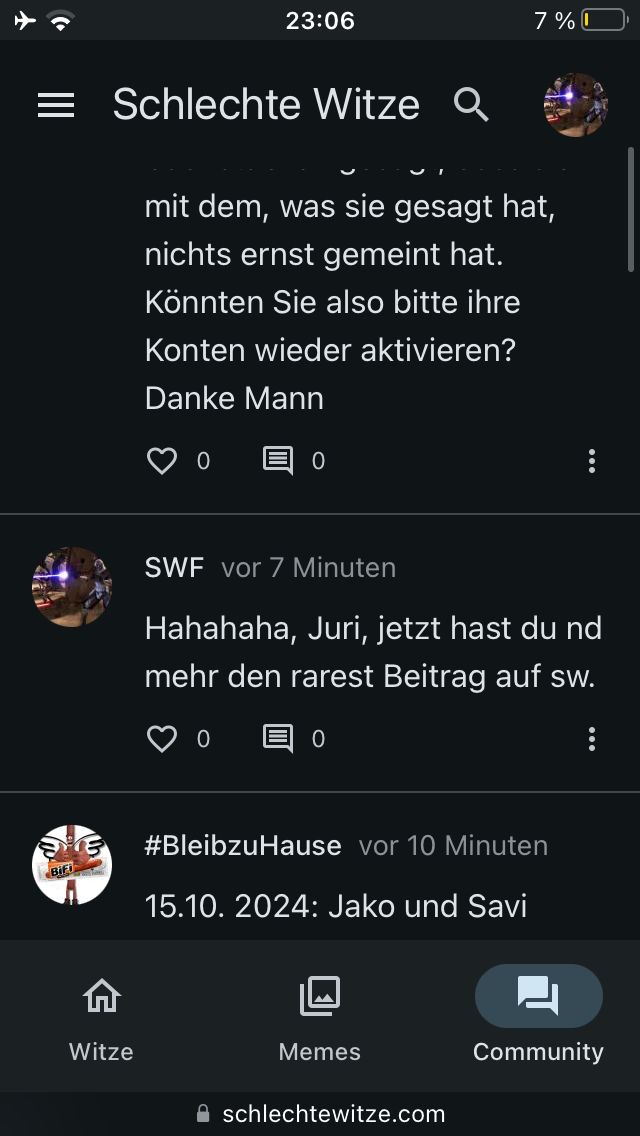Like the post ending with Danke Mann

pos(162,460)
